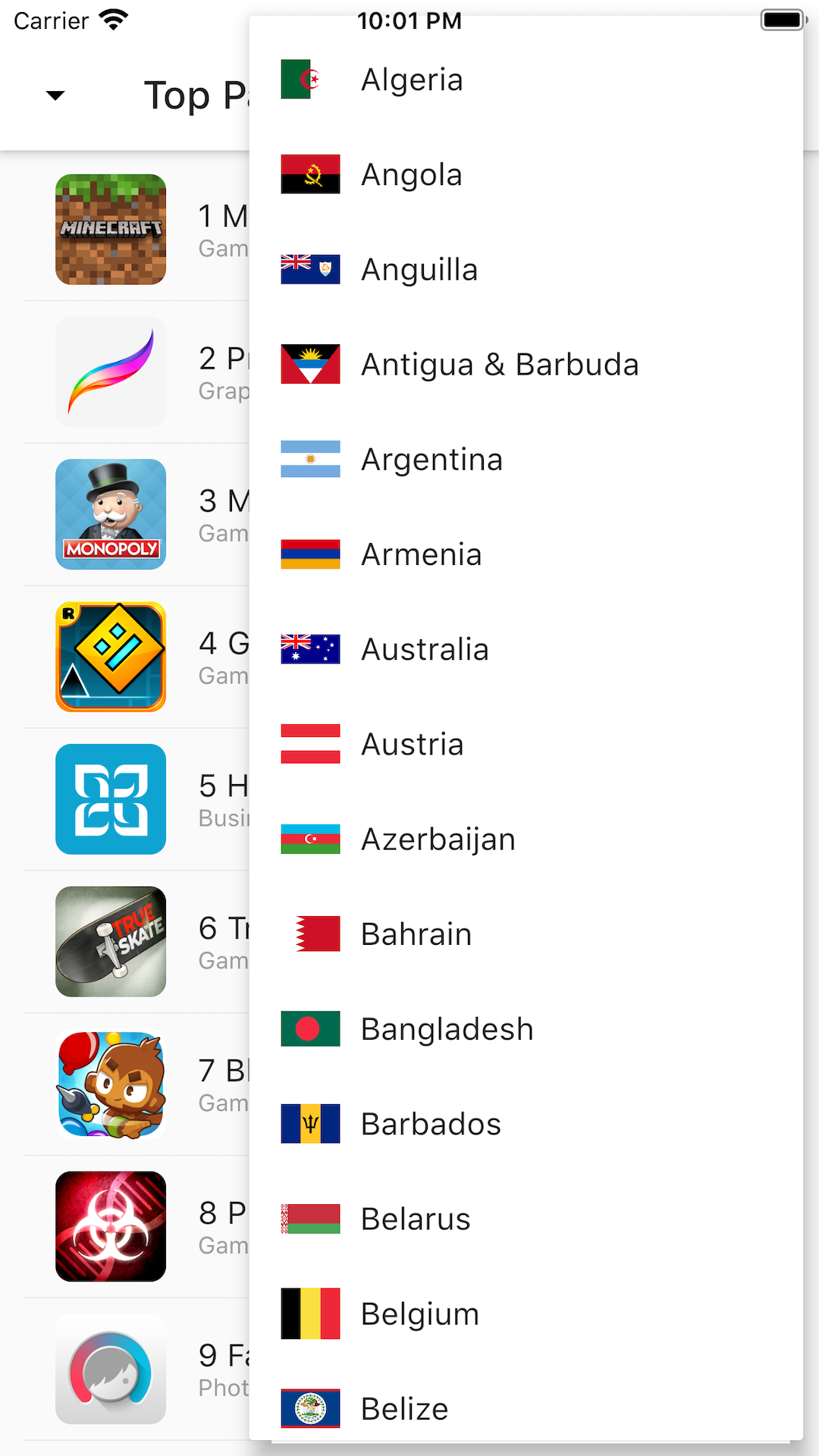819x1456 pixels.
Task: Open the Monopoly game entry
Action: point(111,514)
